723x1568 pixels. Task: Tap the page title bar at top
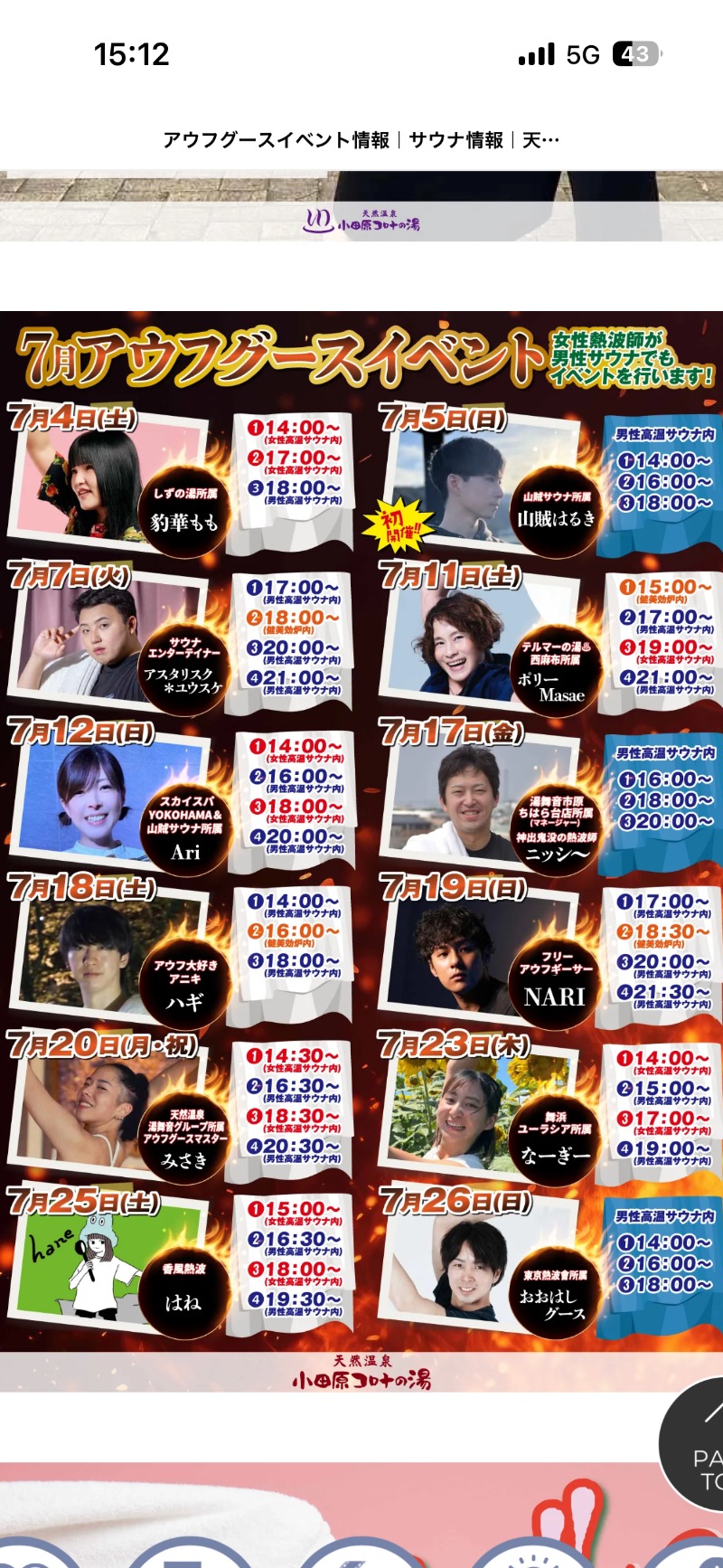pyautogui.click(x=361, y=140)
